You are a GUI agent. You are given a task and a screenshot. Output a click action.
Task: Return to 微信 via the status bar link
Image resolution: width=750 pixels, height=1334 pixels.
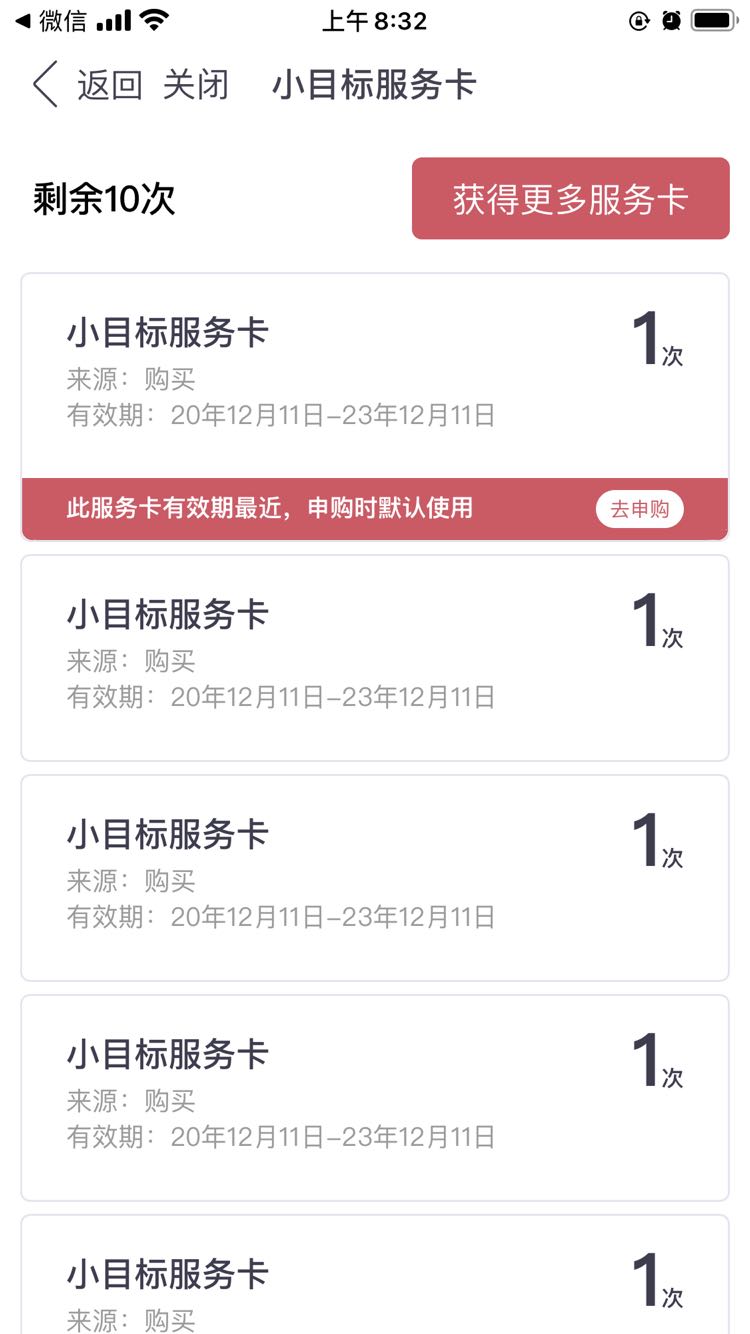(50, 20)
